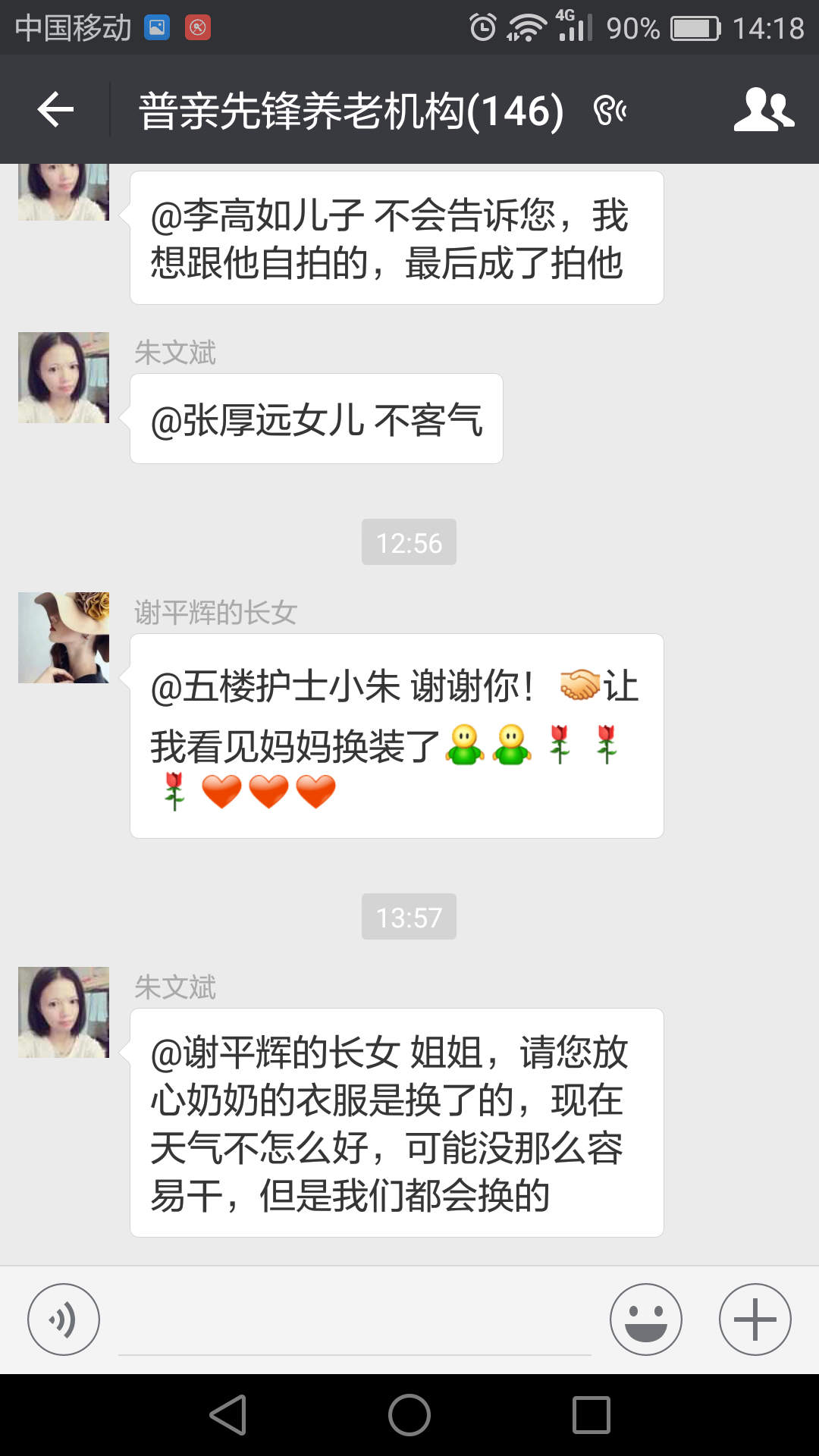
Task: Open 谢平辉的长女's profile avatar
Action: coord(64,638)
